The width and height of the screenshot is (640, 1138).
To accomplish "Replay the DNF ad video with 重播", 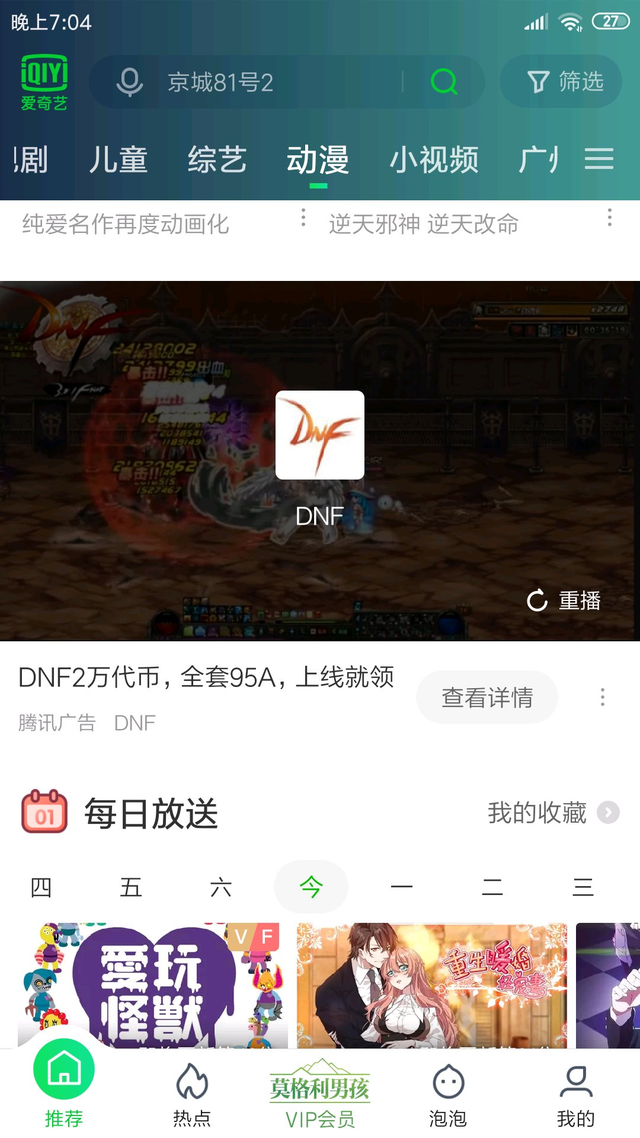I will pos(564,600).
